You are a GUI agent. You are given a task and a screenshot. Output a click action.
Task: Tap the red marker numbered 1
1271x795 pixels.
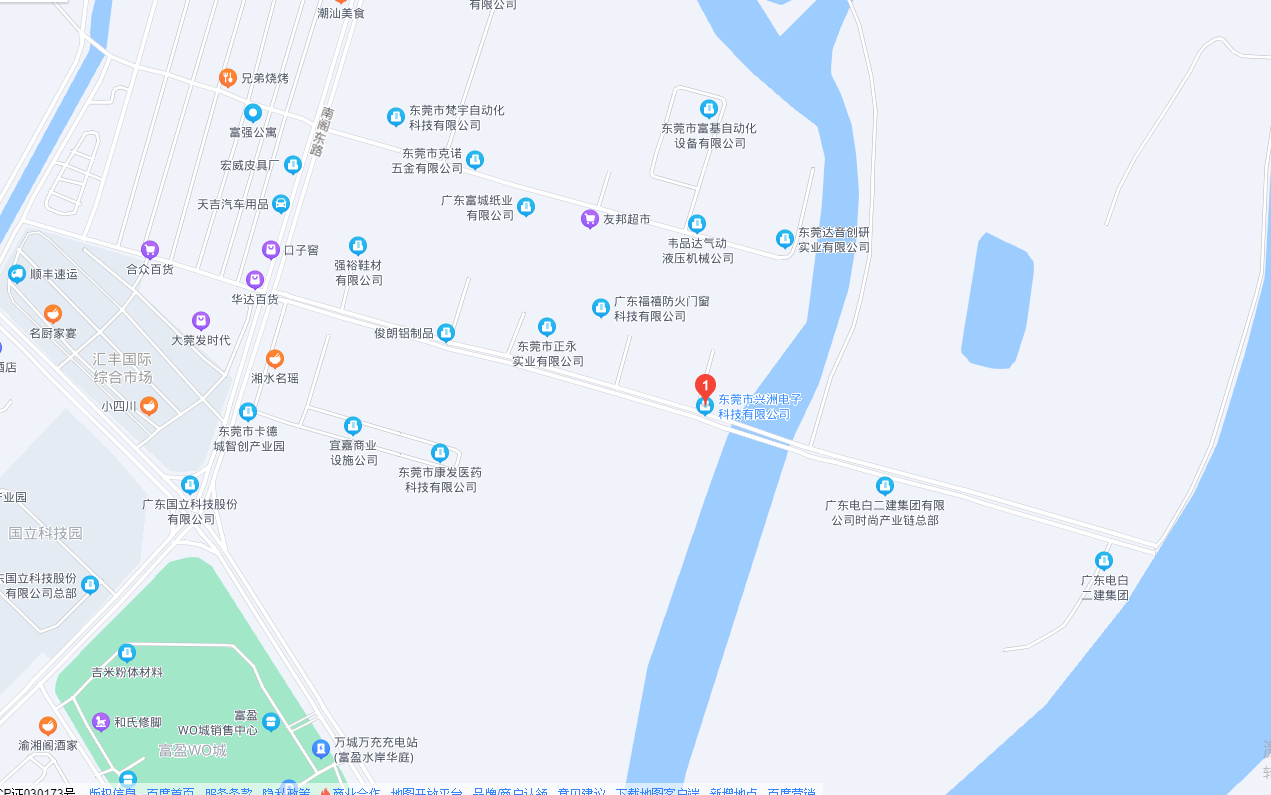(705, 386)
